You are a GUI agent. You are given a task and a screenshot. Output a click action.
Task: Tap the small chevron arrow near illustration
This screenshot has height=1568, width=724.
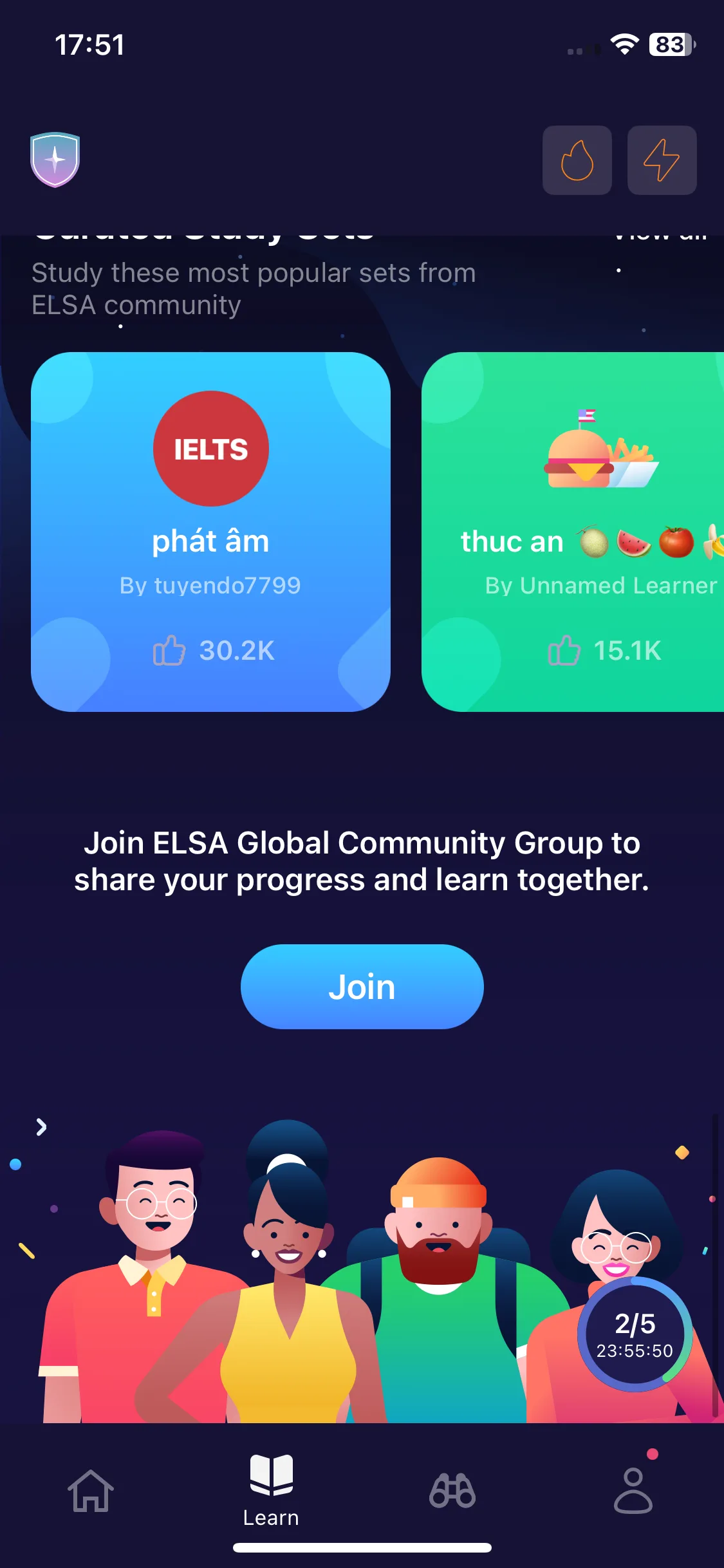click(x=41, y=1127)
